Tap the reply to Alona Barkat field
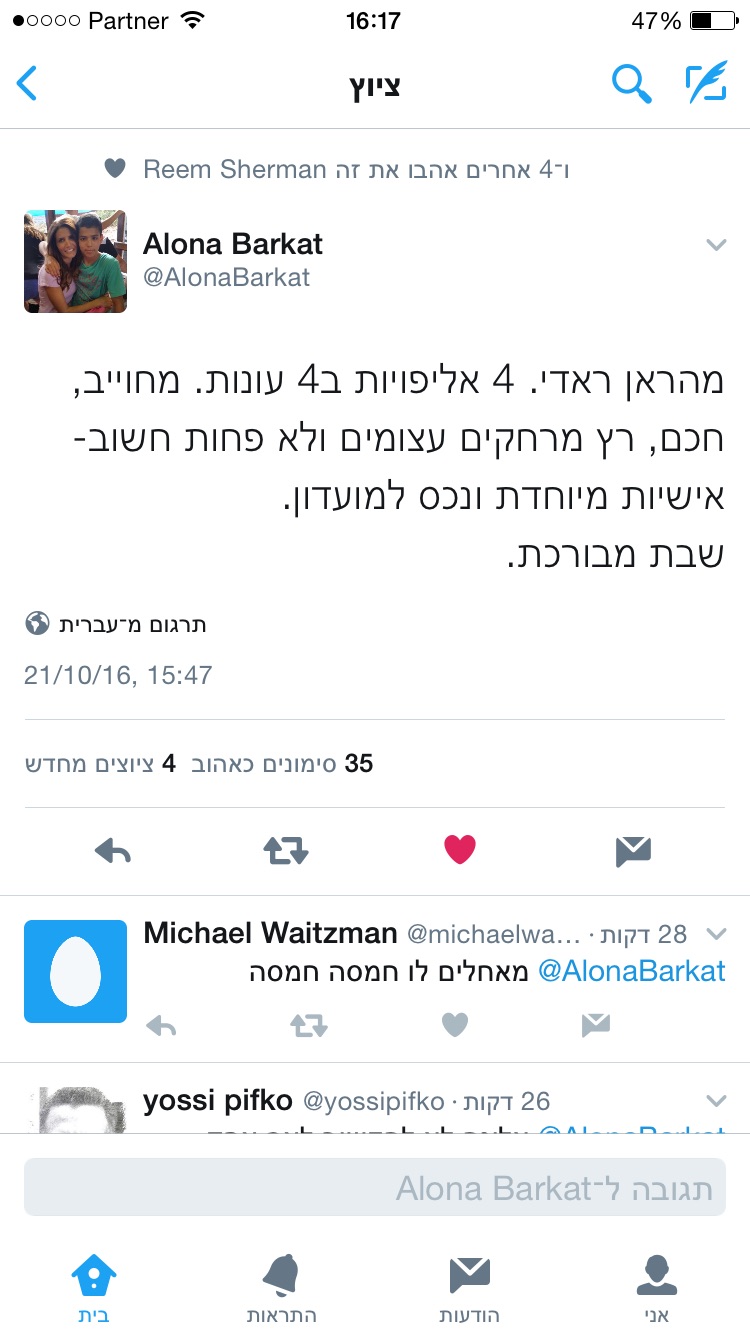Screen dimensions: 750x1334 [375, 1187]
